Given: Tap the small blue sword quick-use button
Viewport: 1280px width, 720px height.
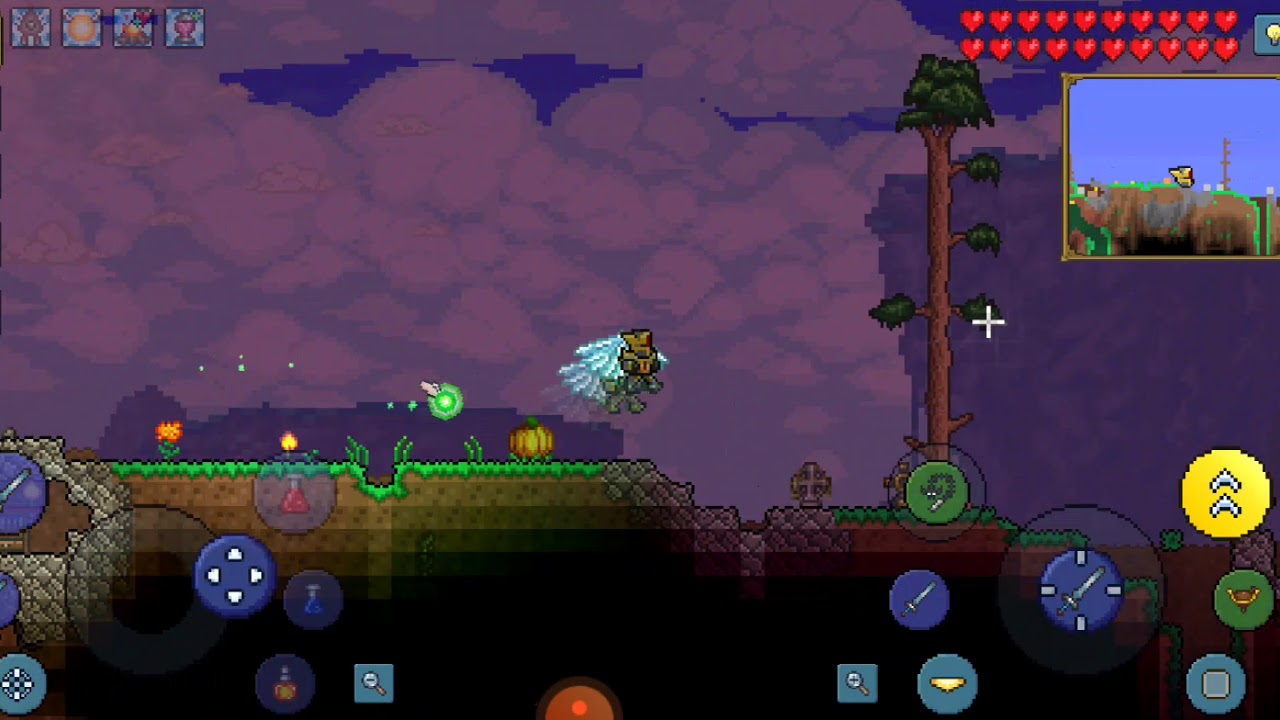Looking at the screenshot, I should 918,599.
